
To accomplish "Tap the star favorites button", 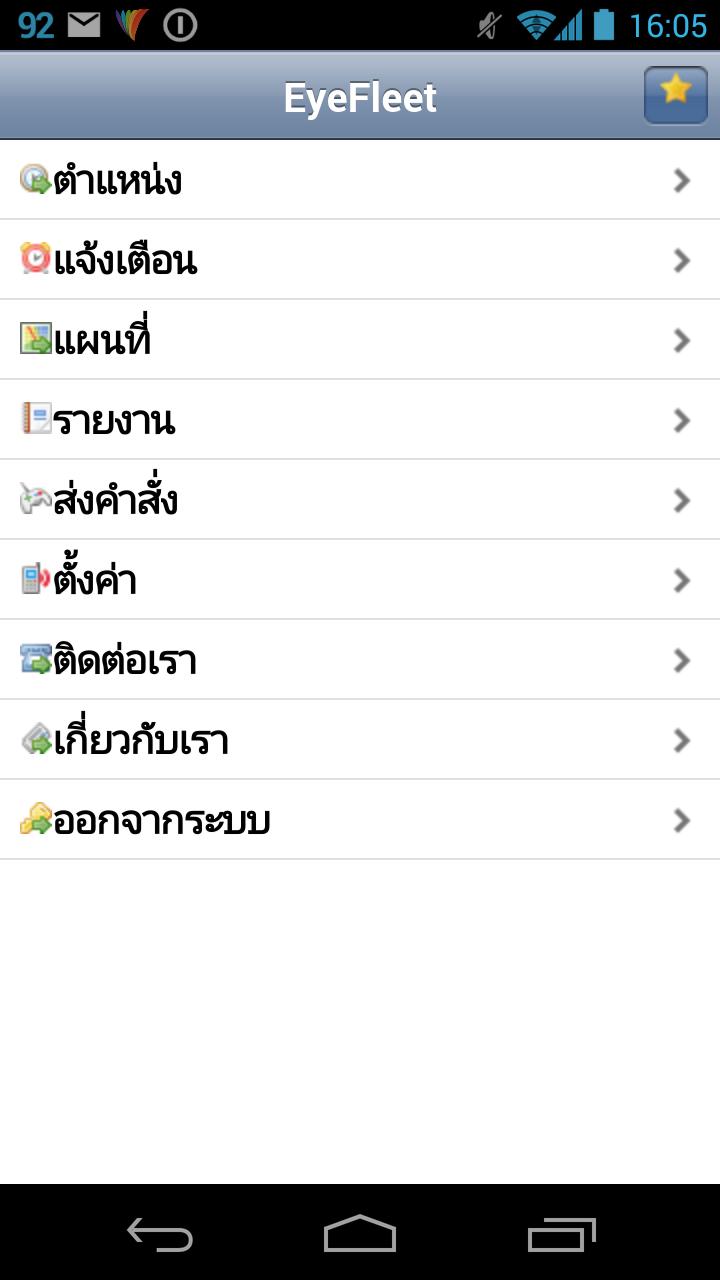I will [x=675, y=95].
